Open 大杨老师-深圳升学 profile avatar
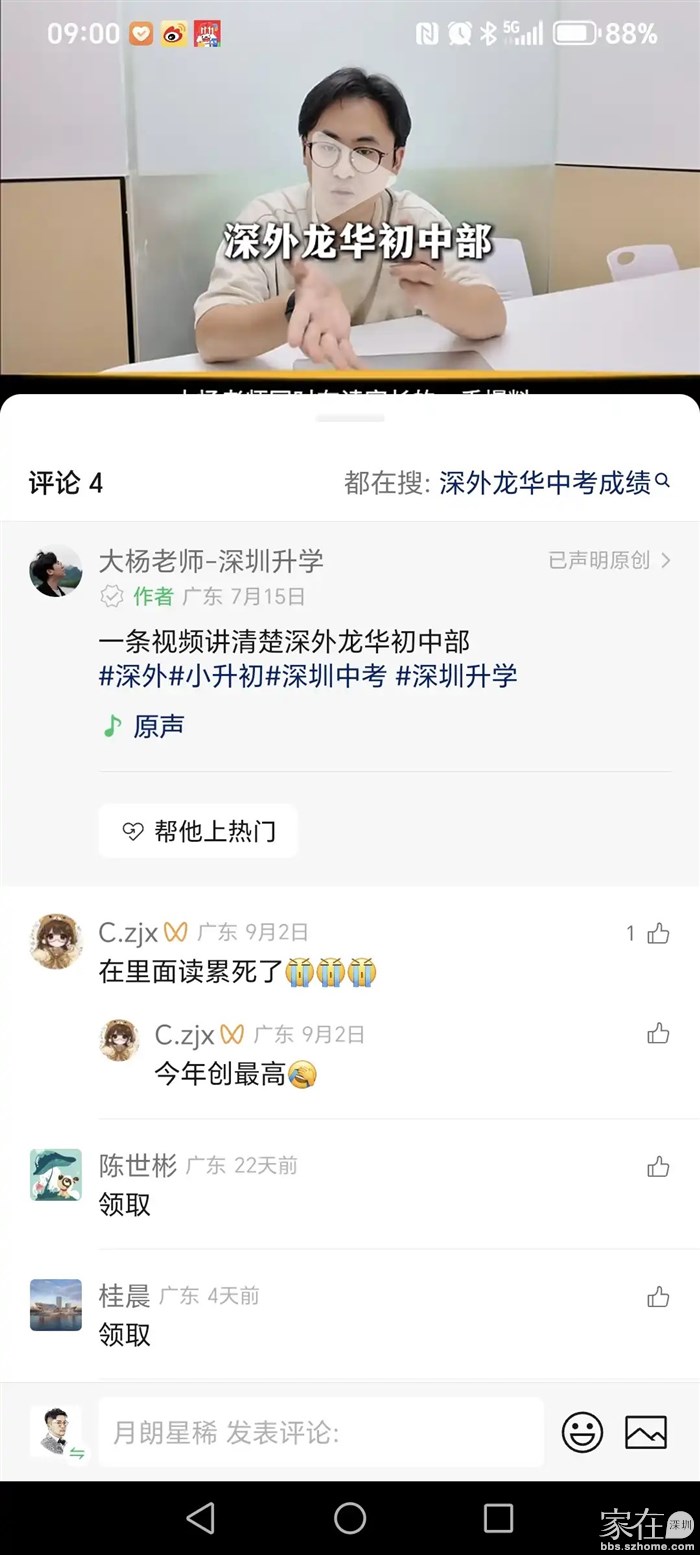 pos(55,571)
